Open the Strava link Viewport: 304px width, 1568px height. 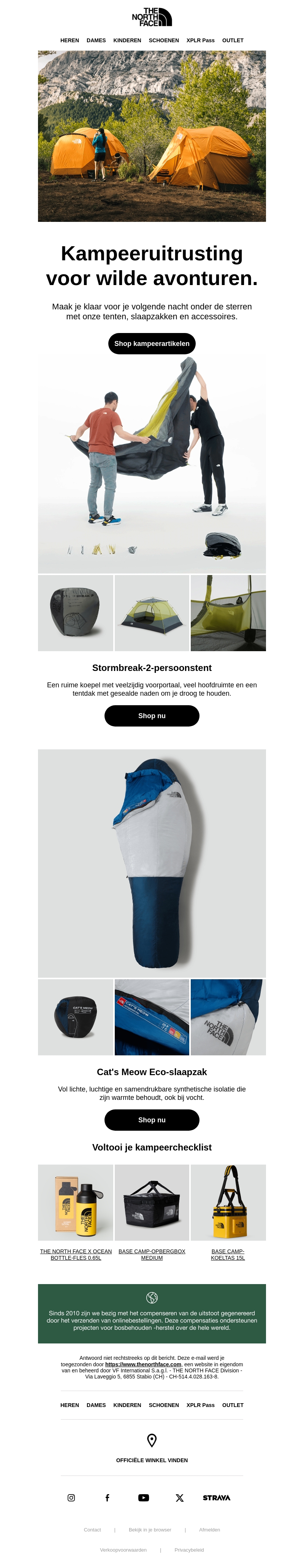pyautogui.click(x=217, y=1497)
